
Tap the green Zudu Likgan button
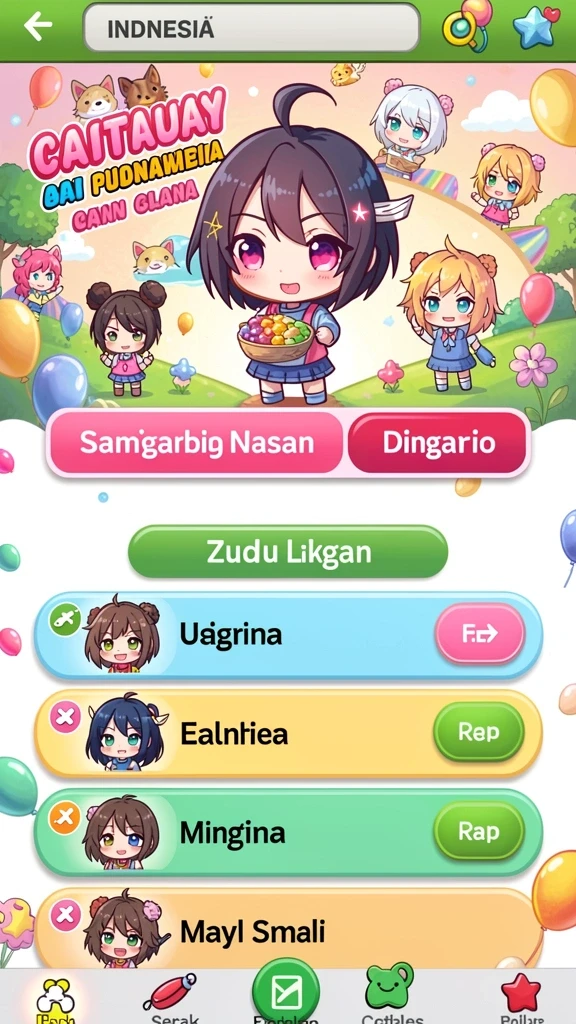(x=288, y=552)
